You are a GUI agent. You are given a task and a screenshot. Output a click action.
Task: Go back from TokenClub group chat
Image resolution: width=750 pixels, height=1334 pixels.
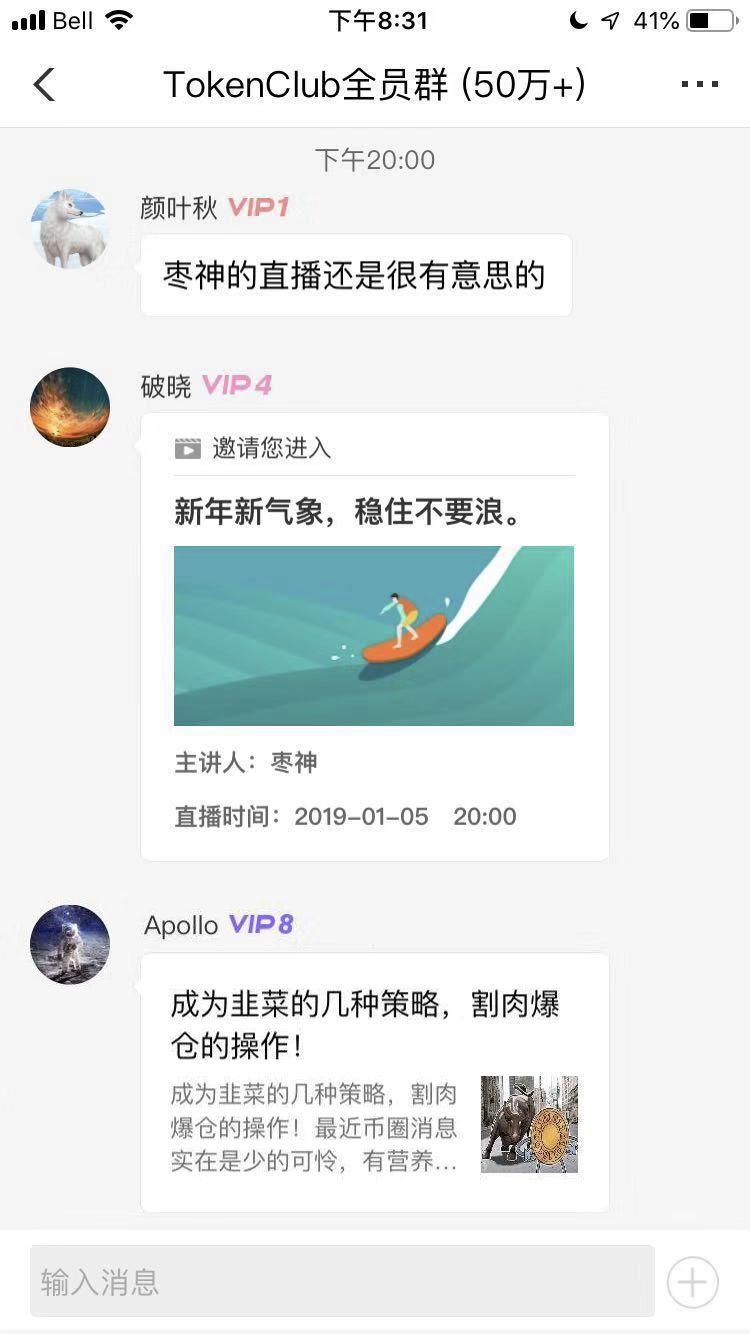44,85
